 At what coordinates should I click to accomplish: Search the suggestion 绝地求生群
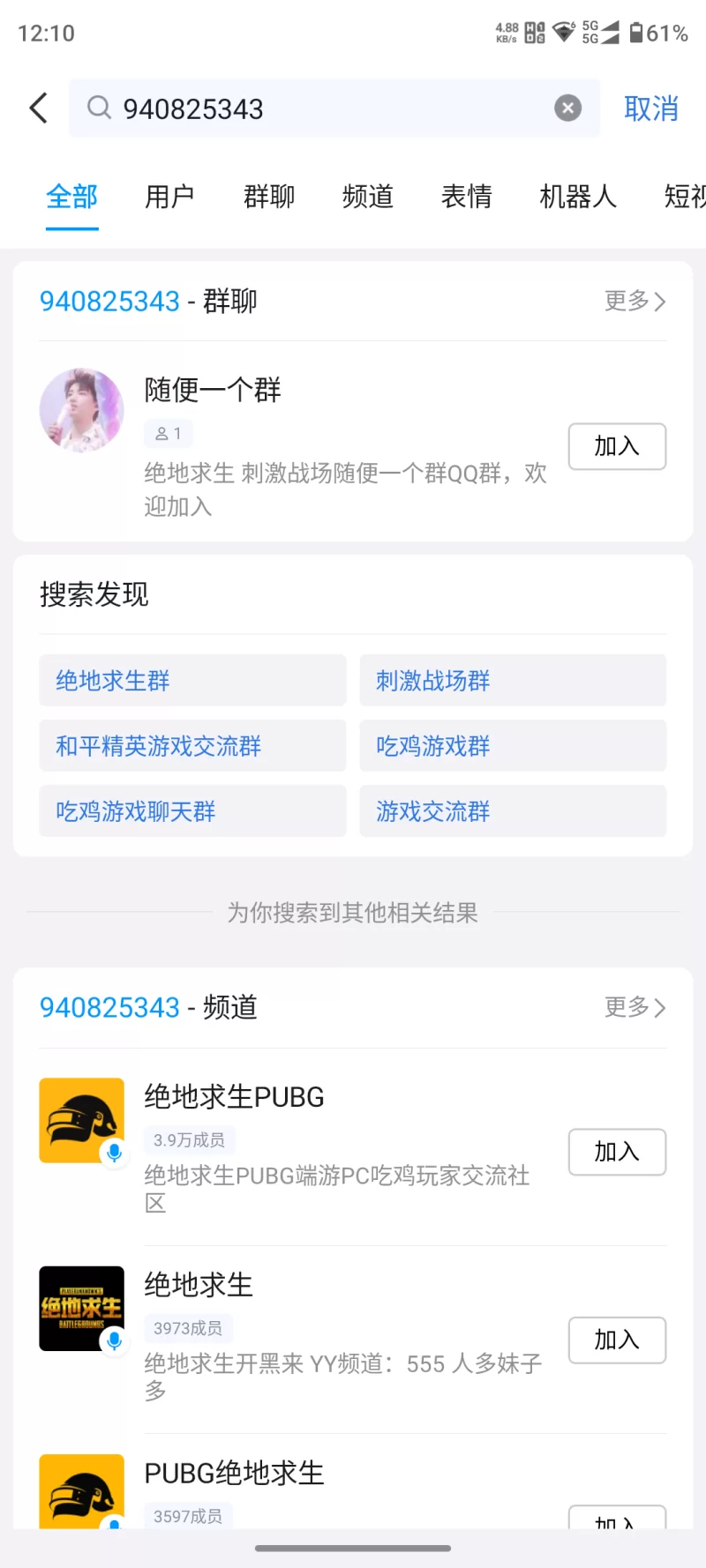[x=192, y=681]
